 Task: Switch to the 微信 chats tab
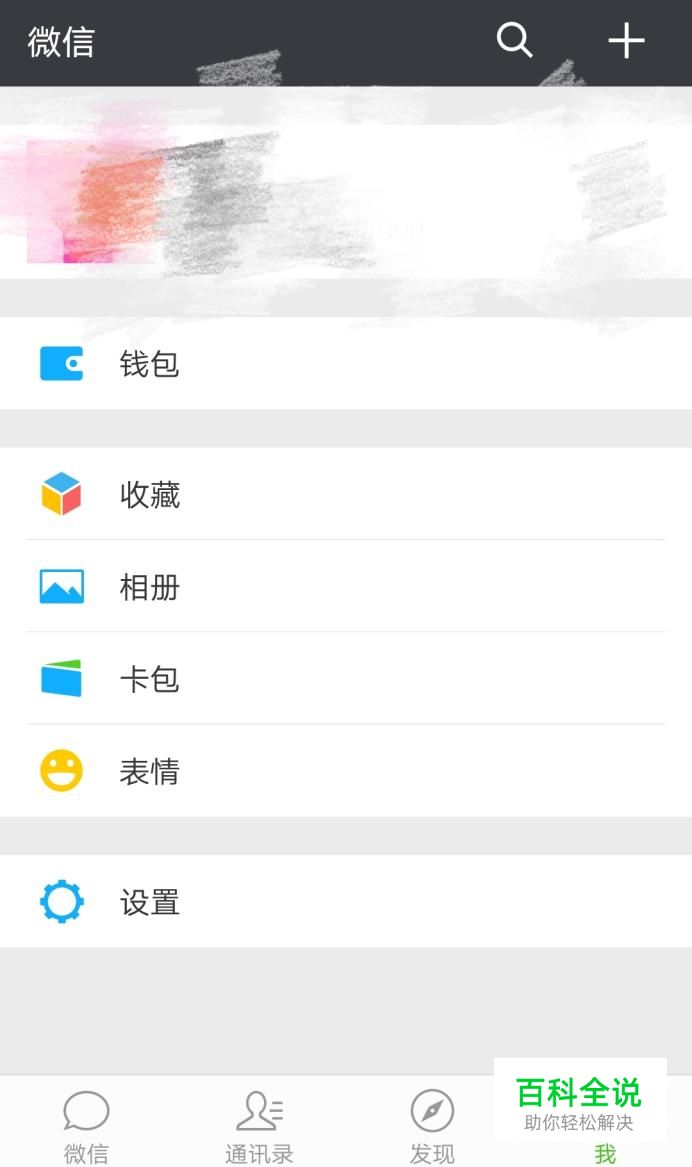coord(86,1125)
